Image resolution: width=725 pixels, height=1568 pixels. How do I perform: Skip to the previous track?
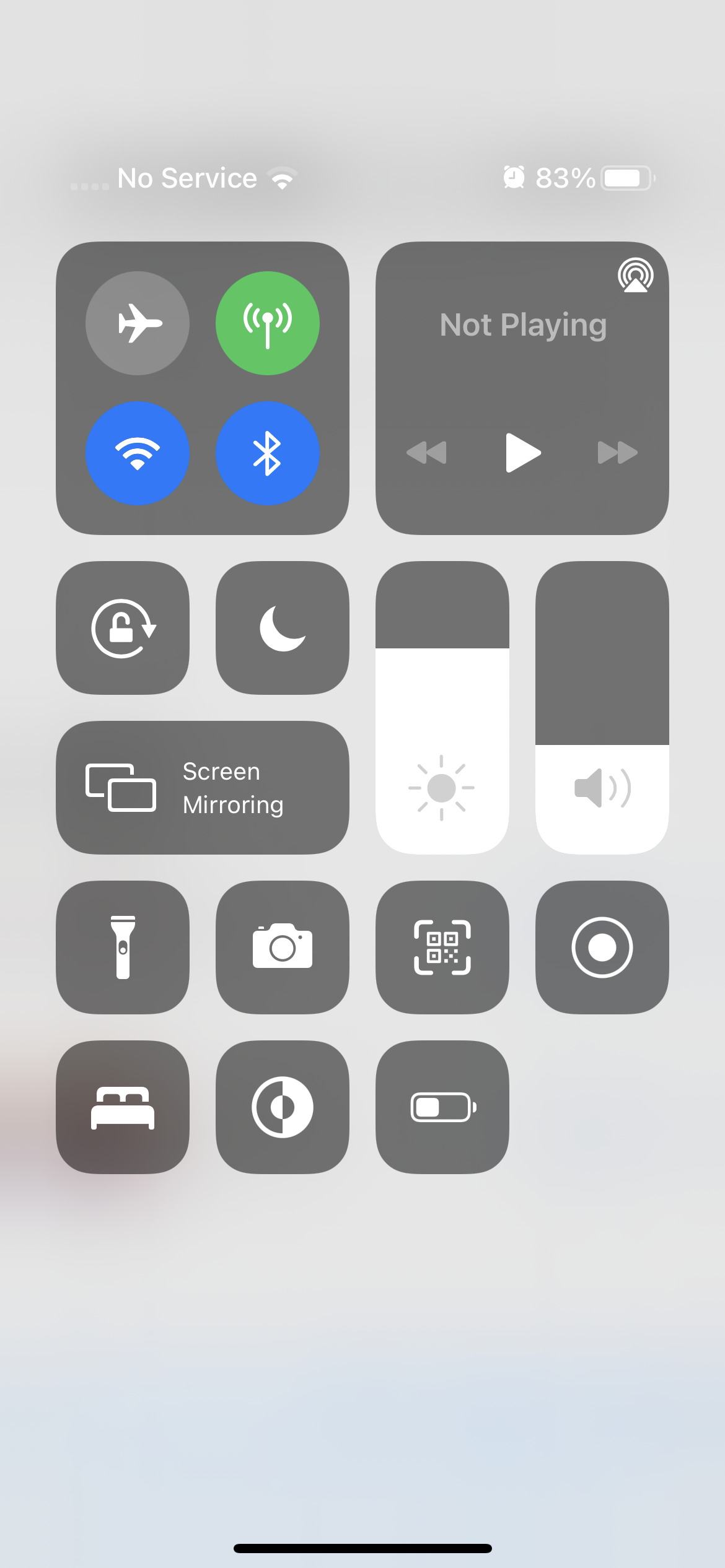(426, 453)
